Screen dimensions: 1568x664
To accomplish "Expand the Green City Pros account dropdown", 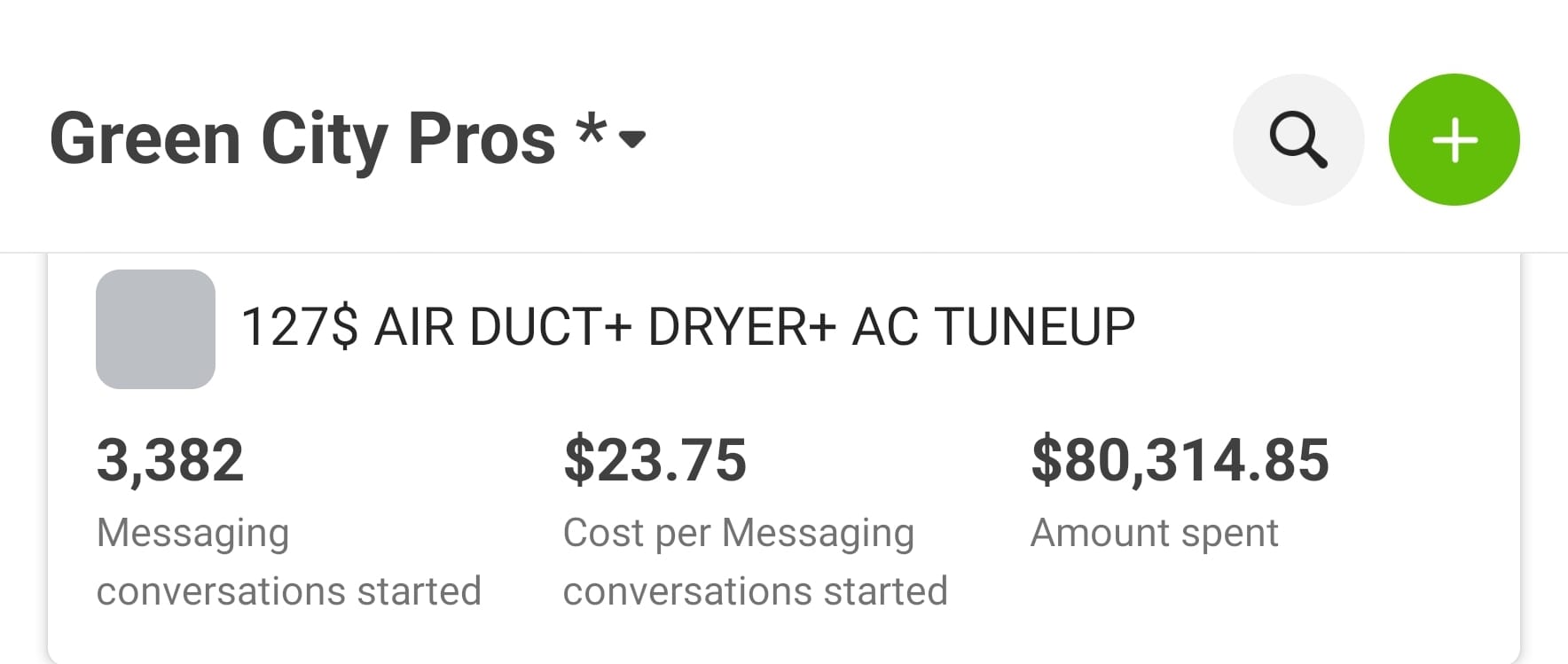I will [631, 139].
